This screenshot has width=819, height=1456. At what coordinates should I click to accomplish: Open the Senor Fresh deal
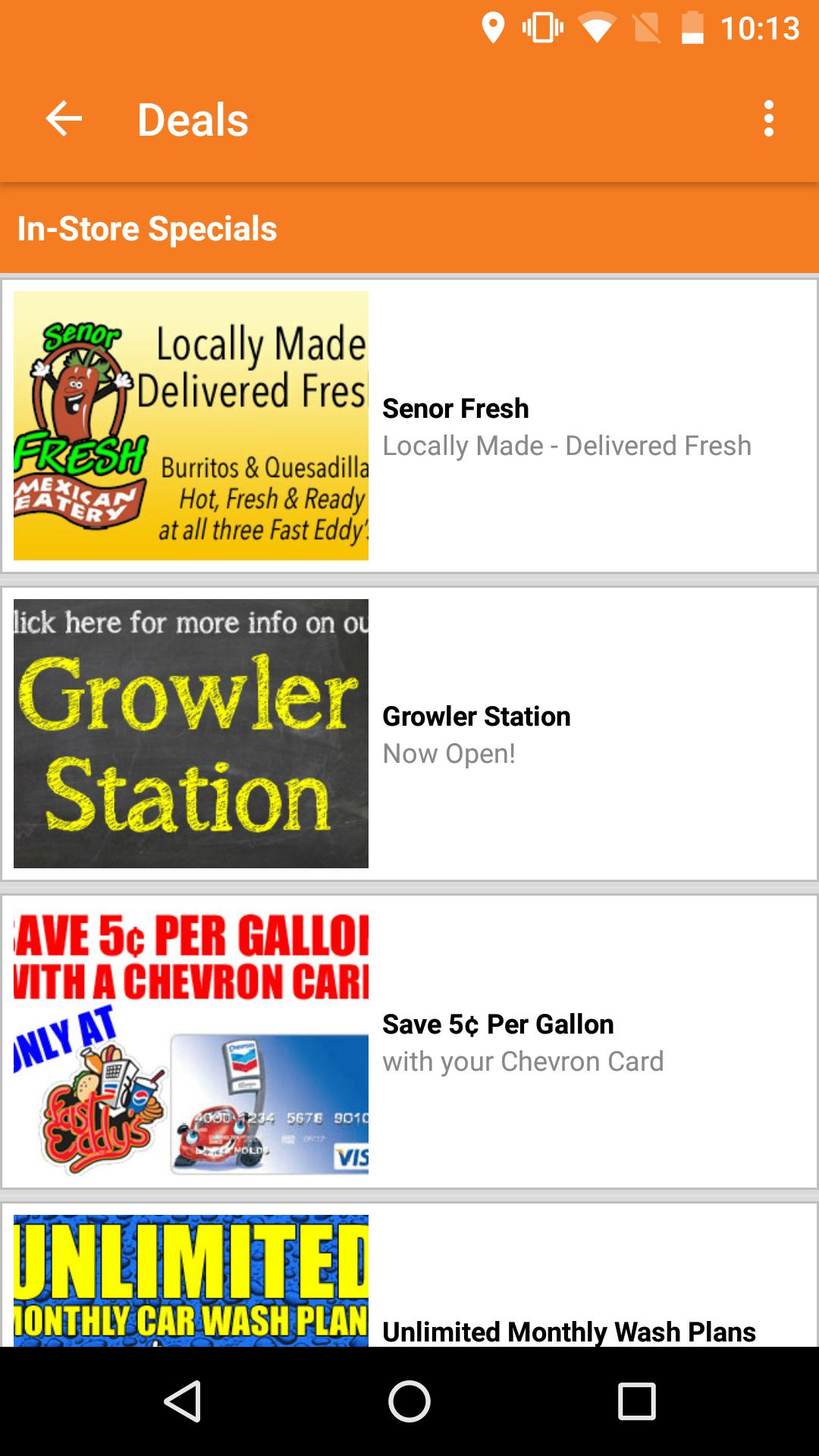click(531, 425)
